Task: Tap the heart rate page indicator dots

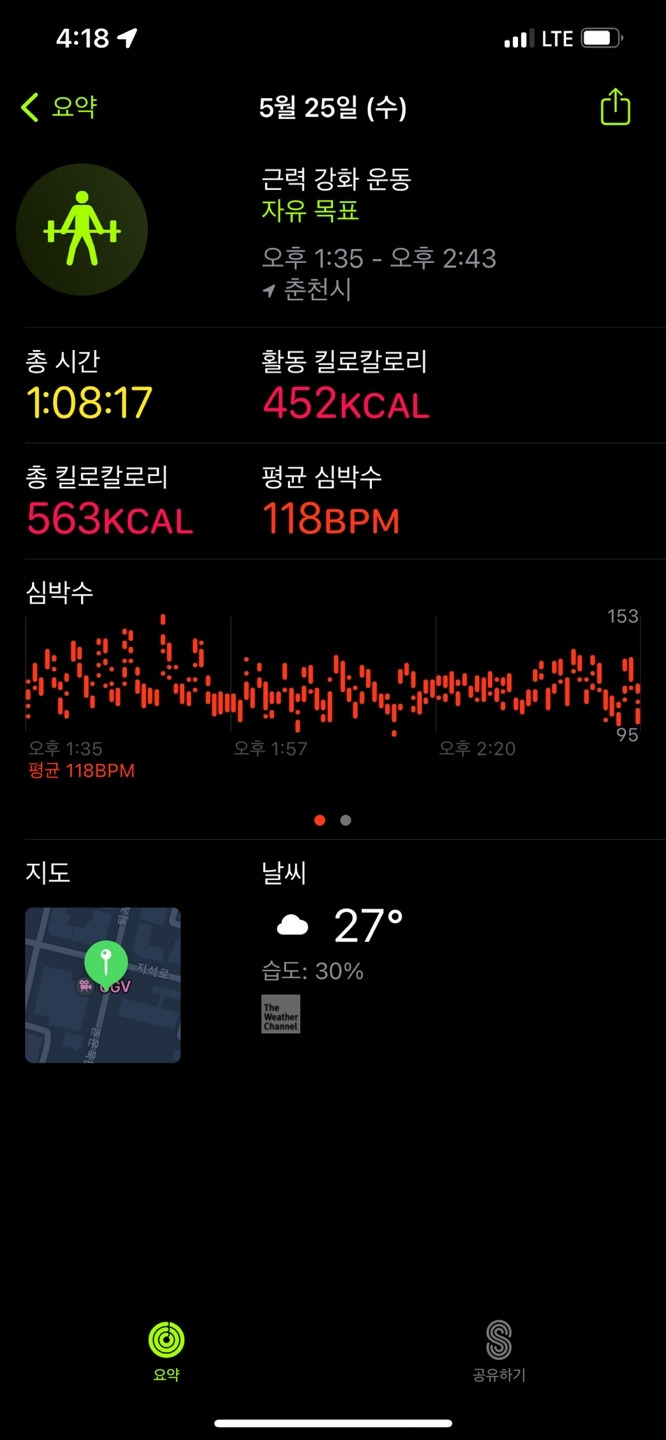Action: (332, 820)
